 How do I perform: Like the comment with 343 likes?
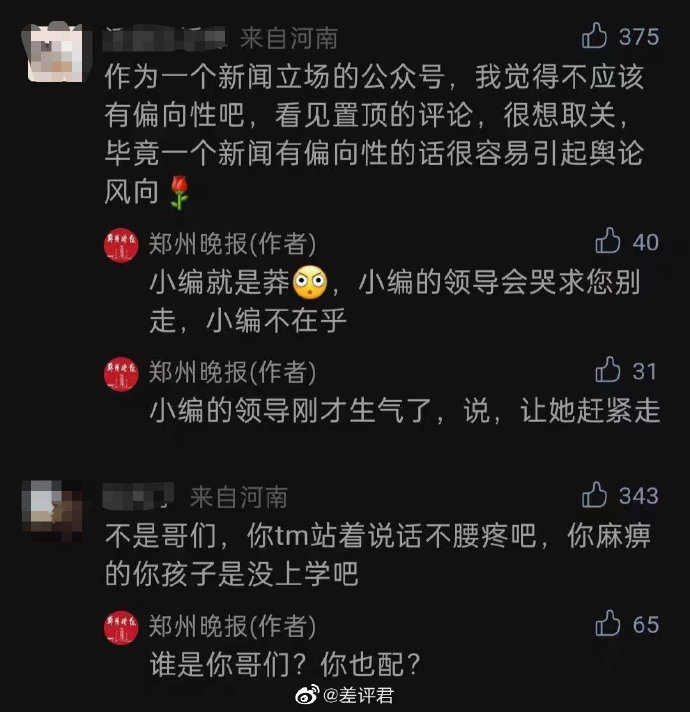[596, 495]
